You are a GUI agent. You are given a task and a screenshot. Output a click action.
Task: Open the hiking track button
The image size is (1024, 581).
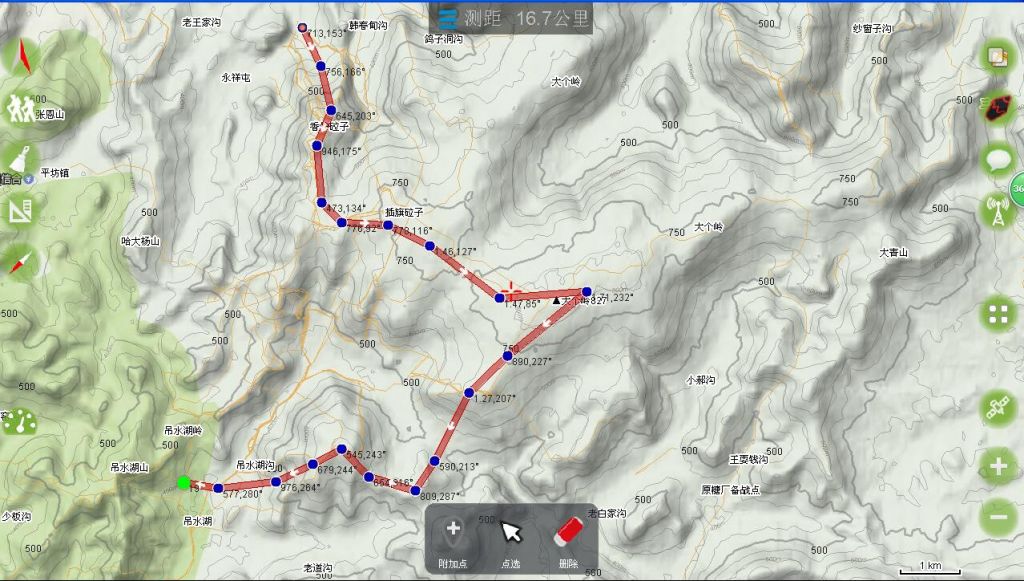coord(20,106)
